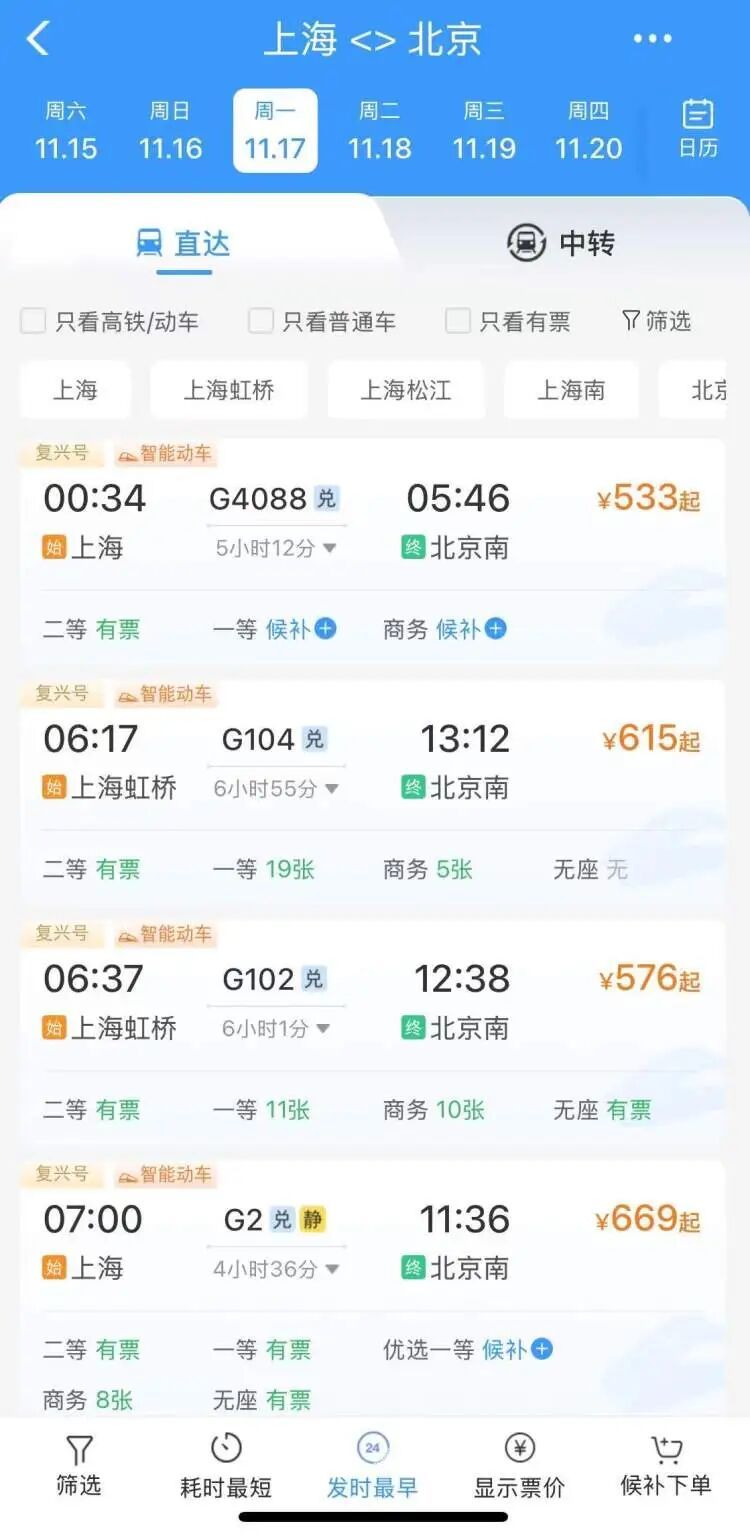
Task: Check the 只看普通车 option
Action: (x=260, y=321)
